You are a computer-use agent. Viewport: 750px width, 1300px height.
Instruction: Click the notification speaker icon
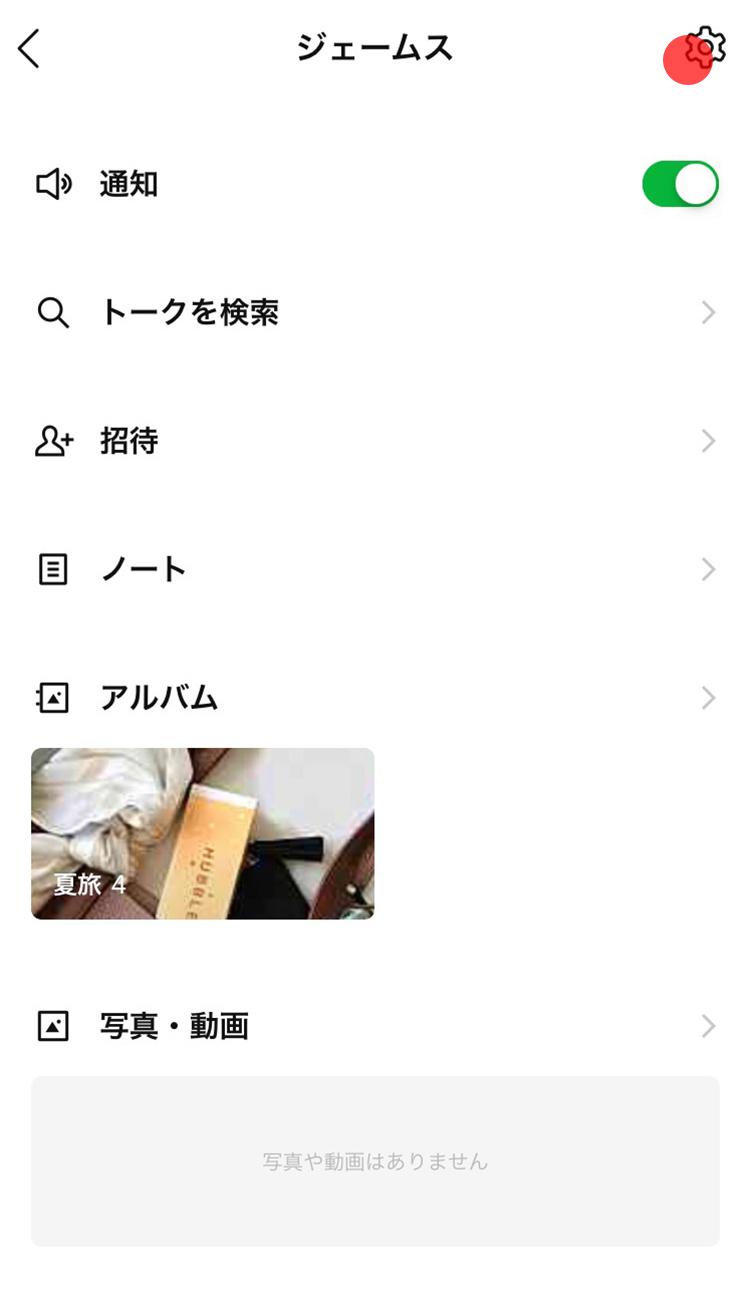tap(53, 183)
